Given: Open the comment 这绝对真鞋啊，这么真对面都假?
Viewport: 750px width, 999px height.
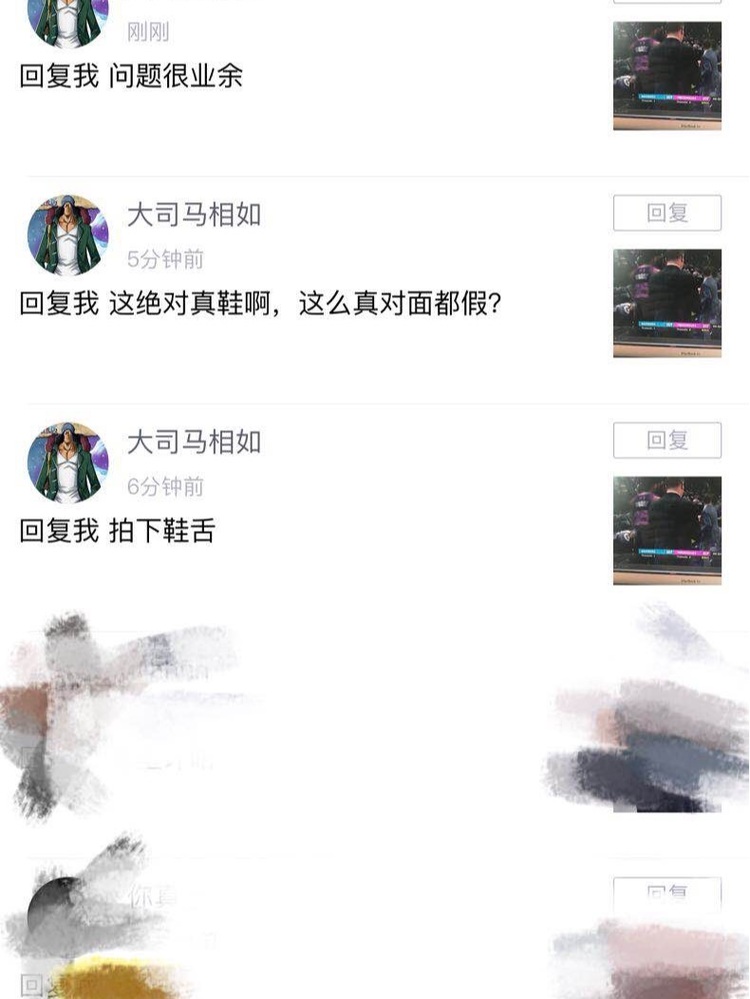Looking at the screenshot, I should pyautogui.click(x=260, y=303).
